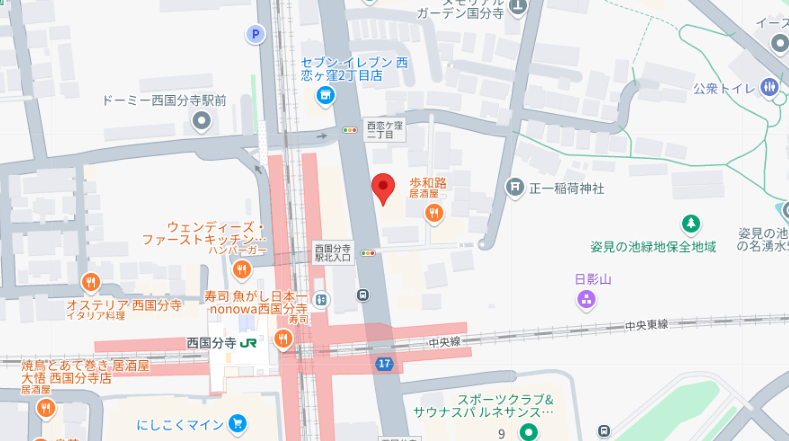The height and width of the screenshot is (441, 789).
Task: Open 公衆トイレ restroom marker
Action: pos(769,88)
